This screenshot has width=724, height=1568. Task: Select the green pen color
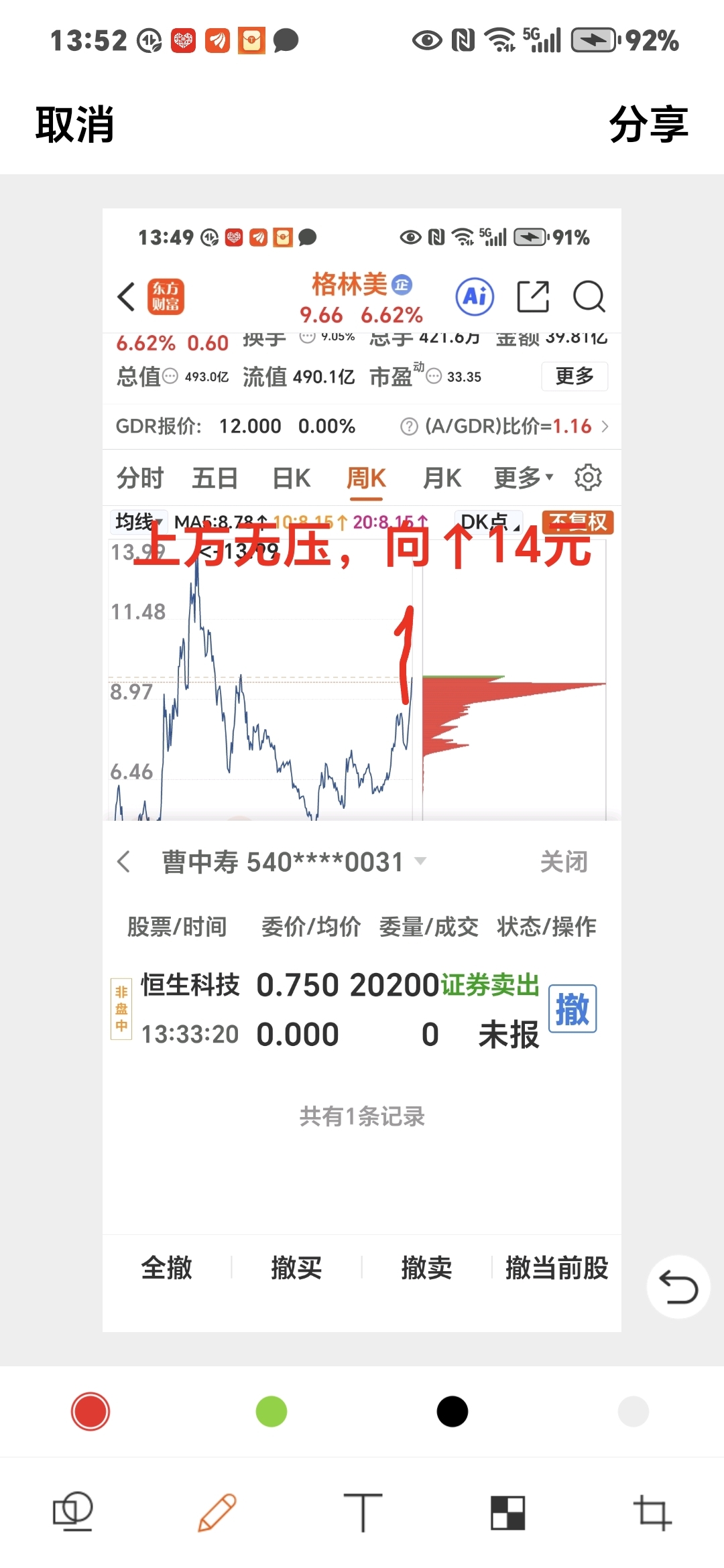click(271, 1411)
